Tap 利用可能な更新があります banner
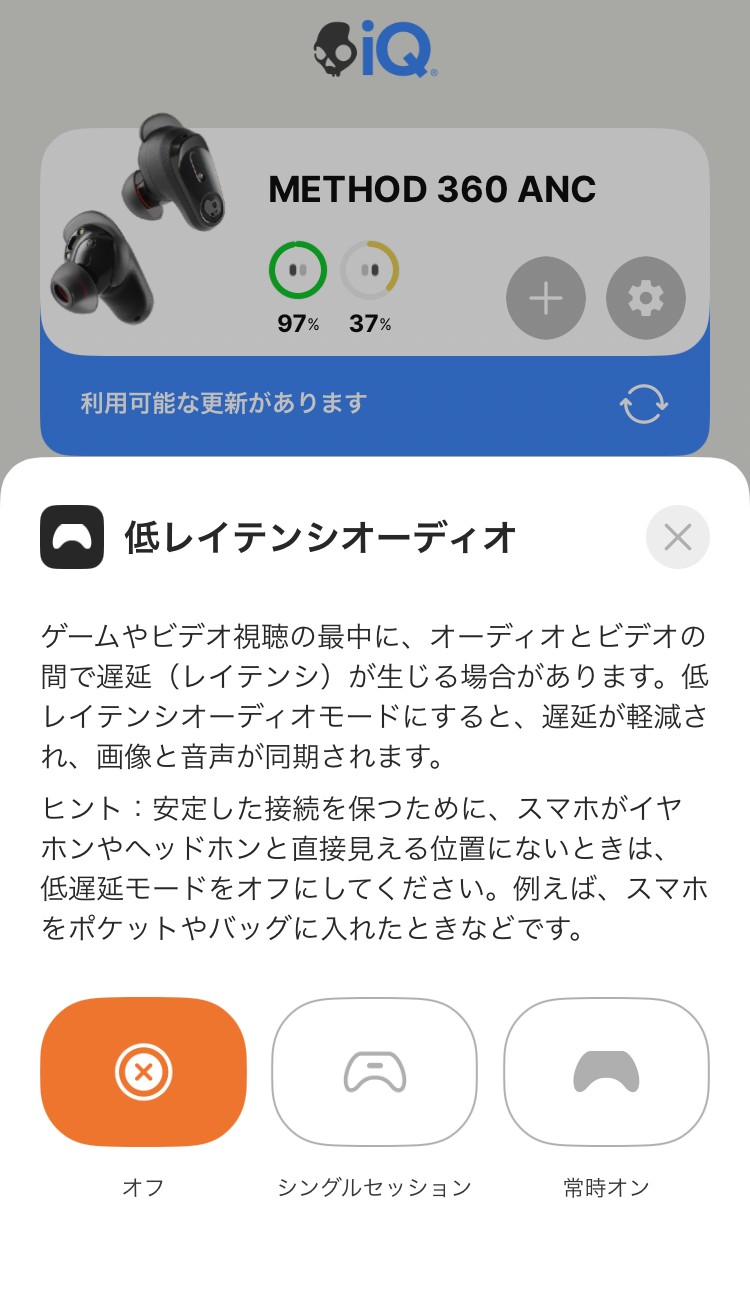Screen dimensions: 750x1299 pyautogui.click(x=225, y=402)
